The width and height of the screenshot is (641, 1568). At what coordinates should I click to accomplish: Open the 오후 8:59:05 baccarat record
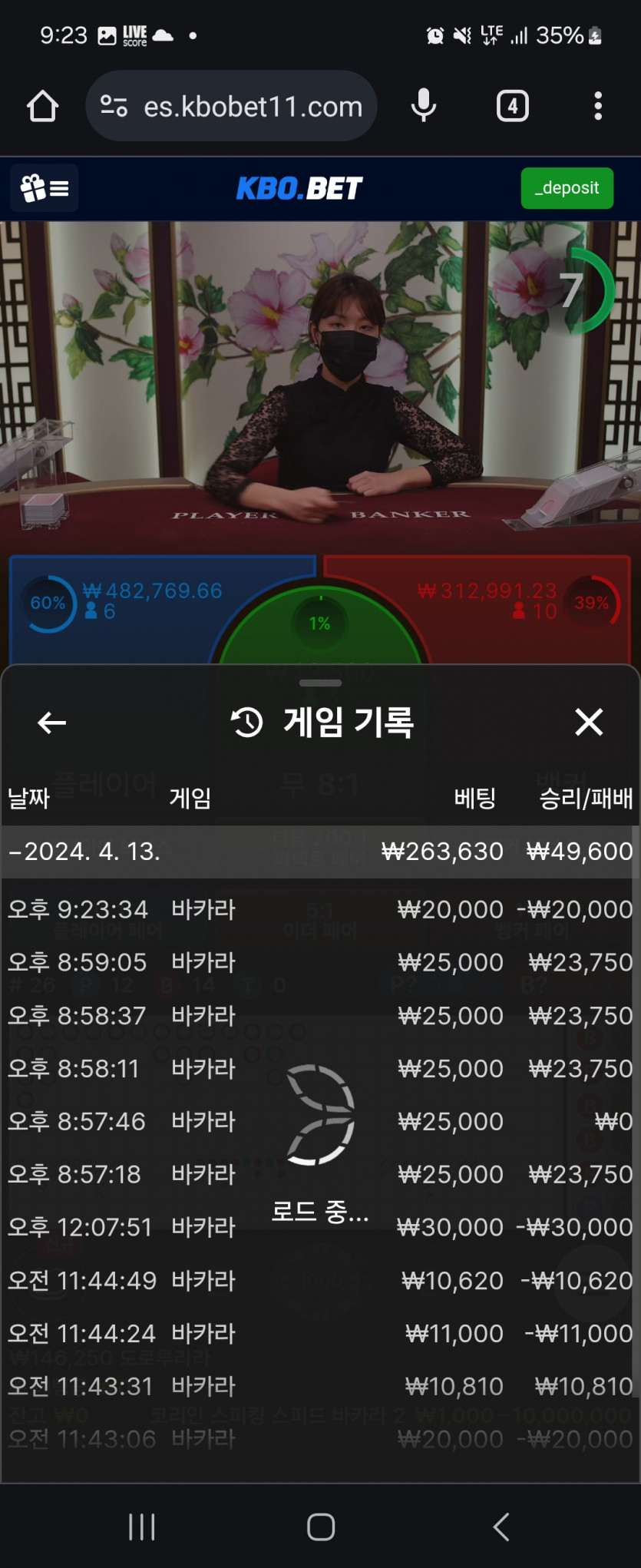[319, 963]
